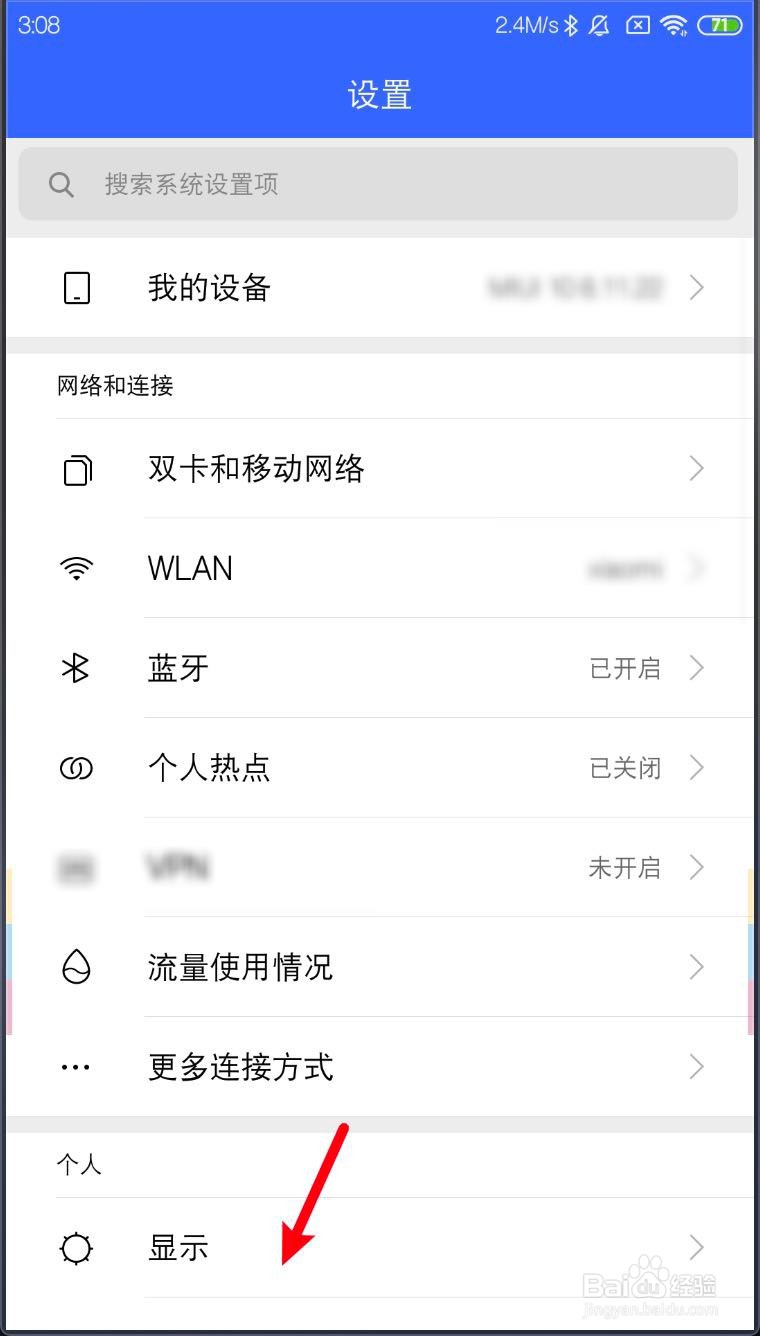Click the search magnifier icon

(61, 183)
